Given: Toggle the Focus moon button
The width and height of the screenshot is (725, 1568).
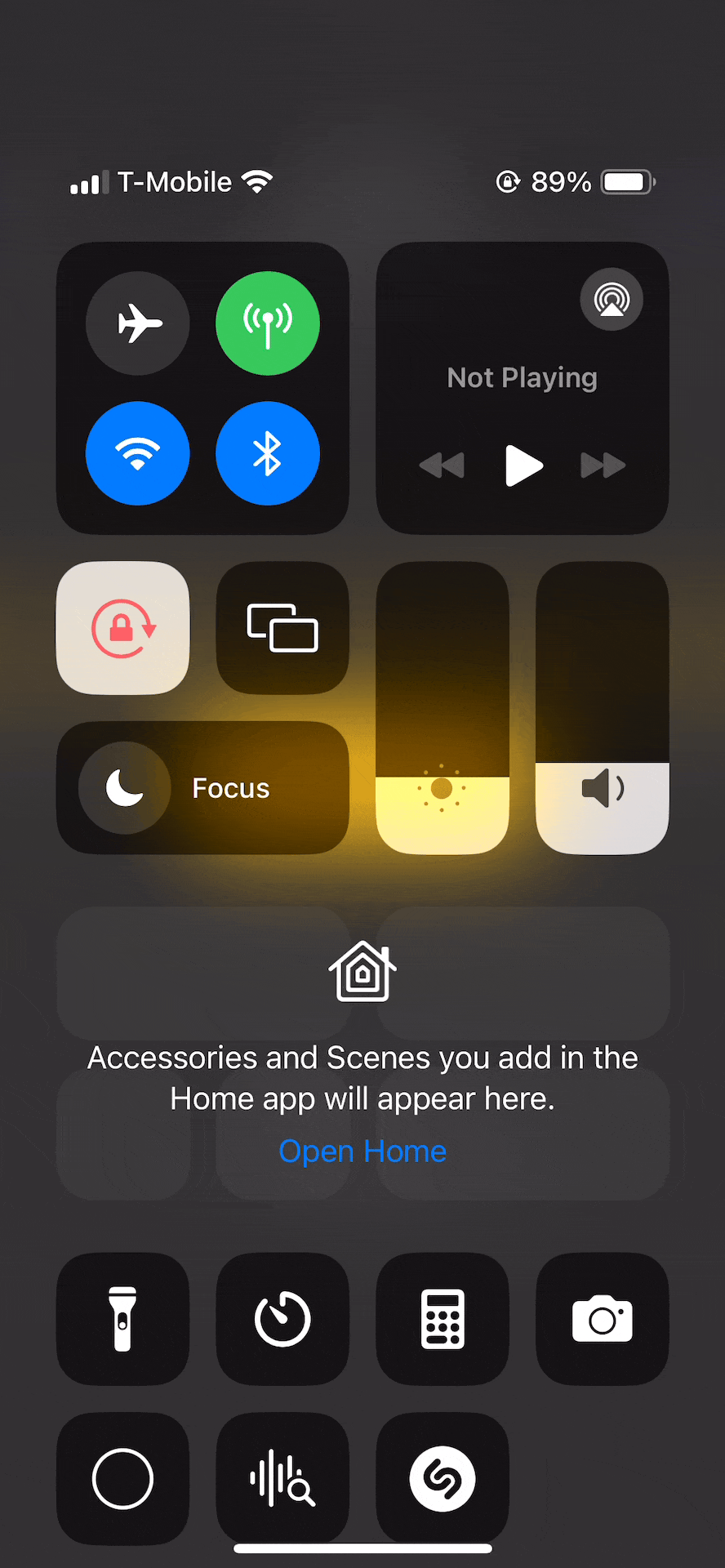Looking at the screenshot, I should [125, 788].
